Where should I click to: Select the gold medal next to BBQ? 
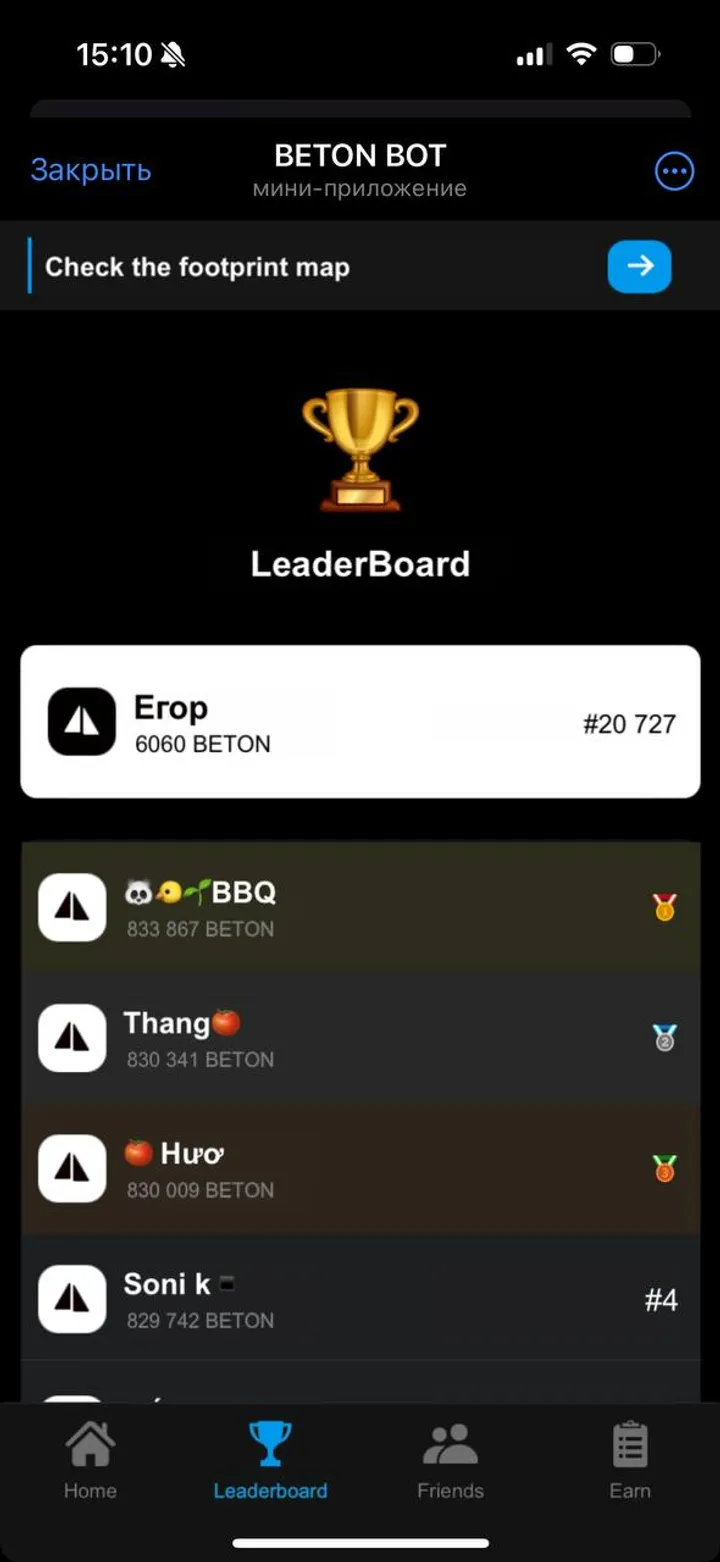[x=663, y=907]
